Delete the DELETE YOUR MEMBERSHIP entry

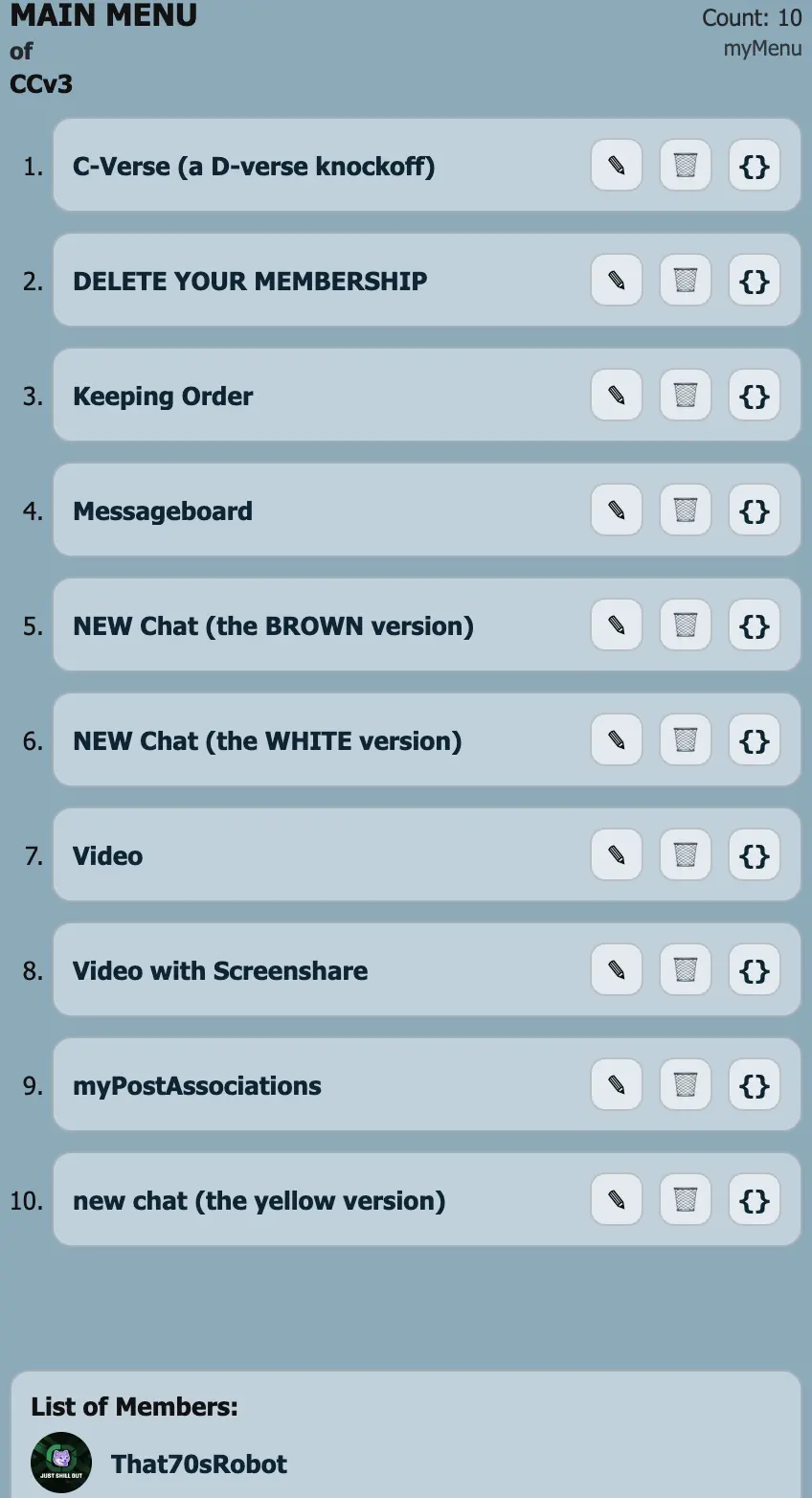[x=686, y=281]
